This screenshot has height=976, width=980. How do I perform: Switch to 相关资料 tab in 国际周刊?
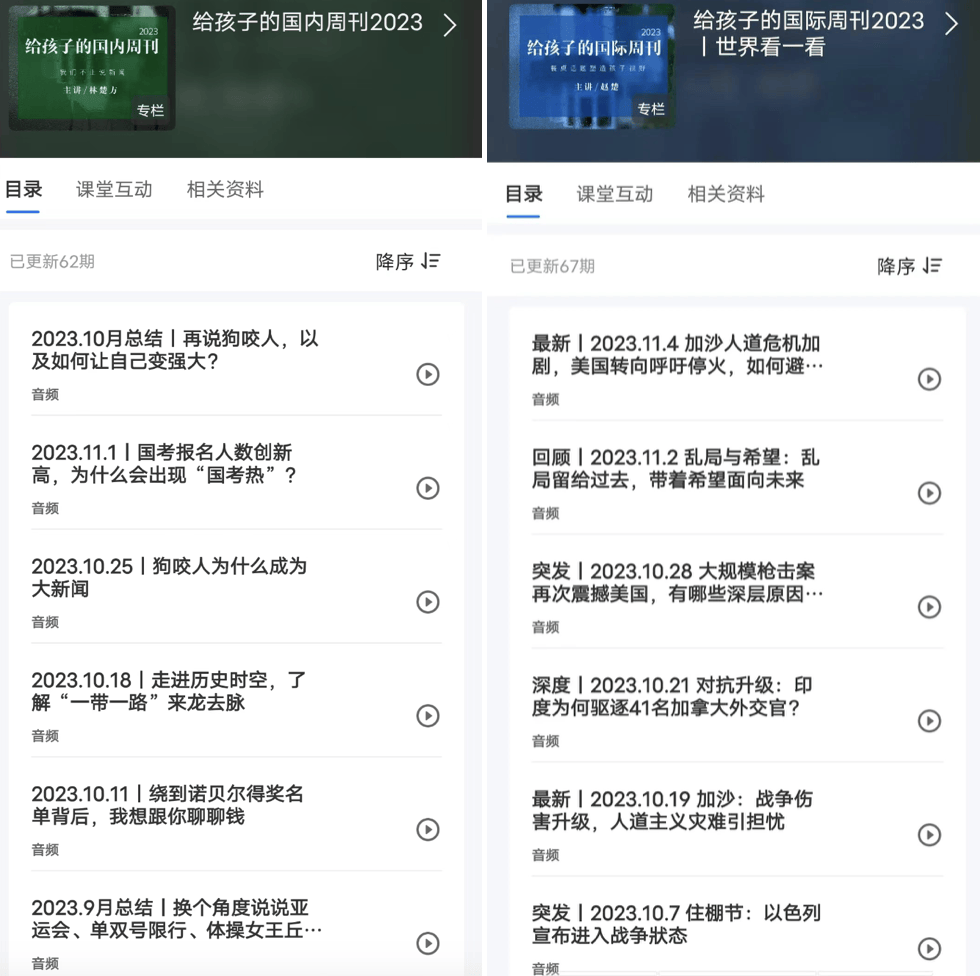pyautogui.click(x=726, y=194)
